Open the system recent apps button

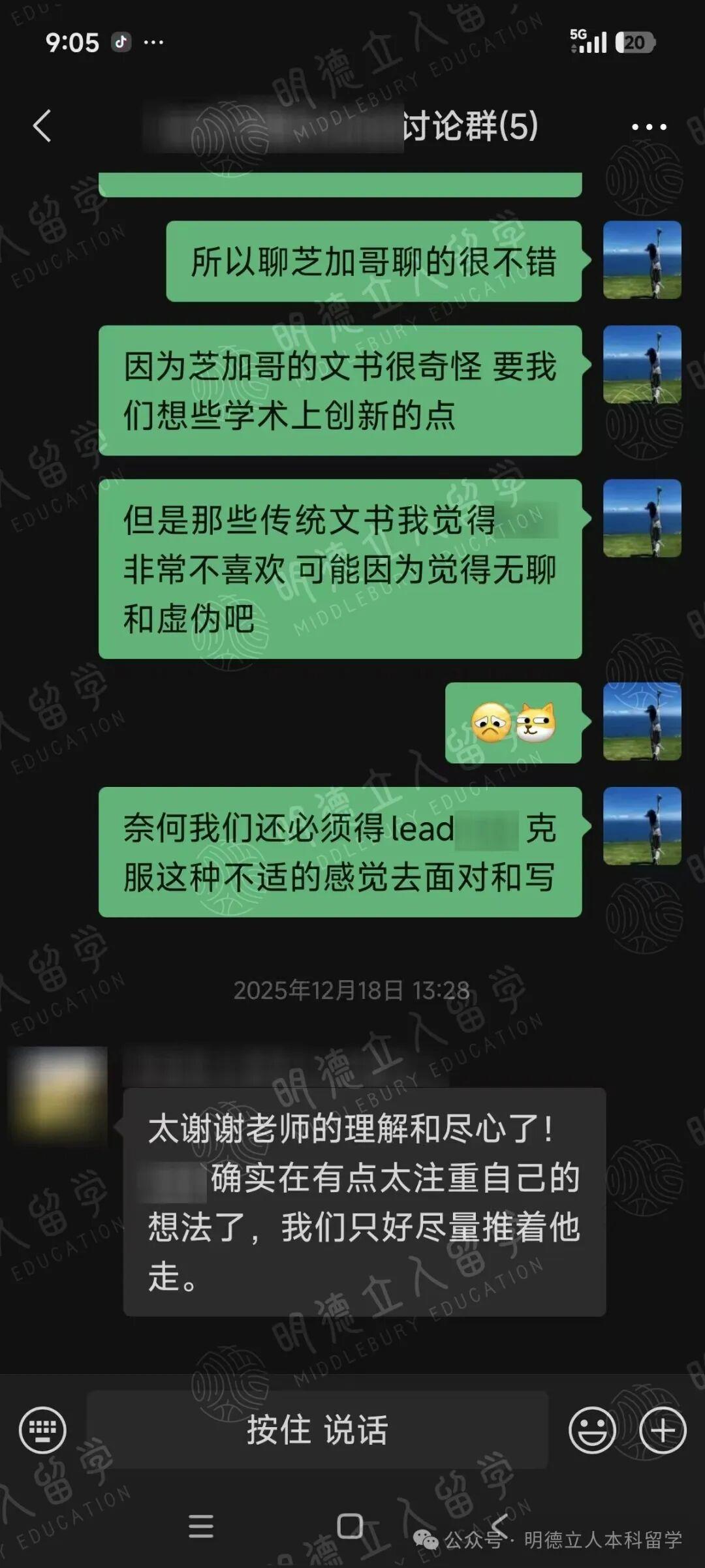coord(200,1526)
